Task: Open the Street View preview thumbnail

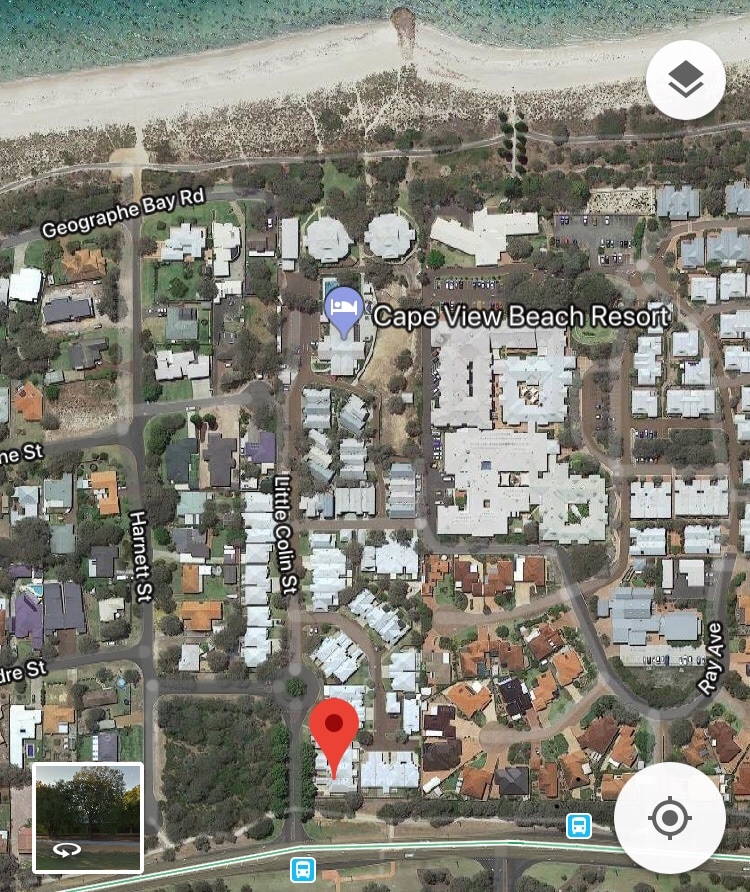Action: click(x=88, y=818)
